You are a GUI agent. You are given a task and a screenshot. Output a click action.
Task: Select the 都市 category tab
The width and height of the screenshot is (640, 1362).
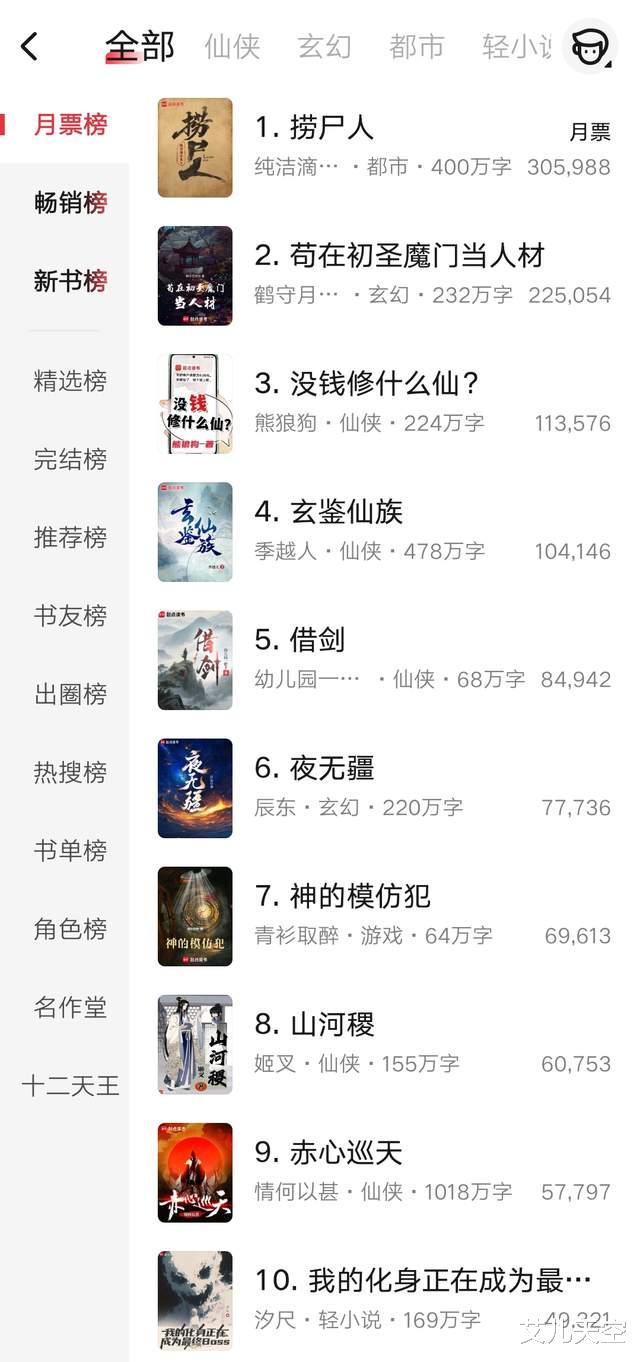click(416, 46)
